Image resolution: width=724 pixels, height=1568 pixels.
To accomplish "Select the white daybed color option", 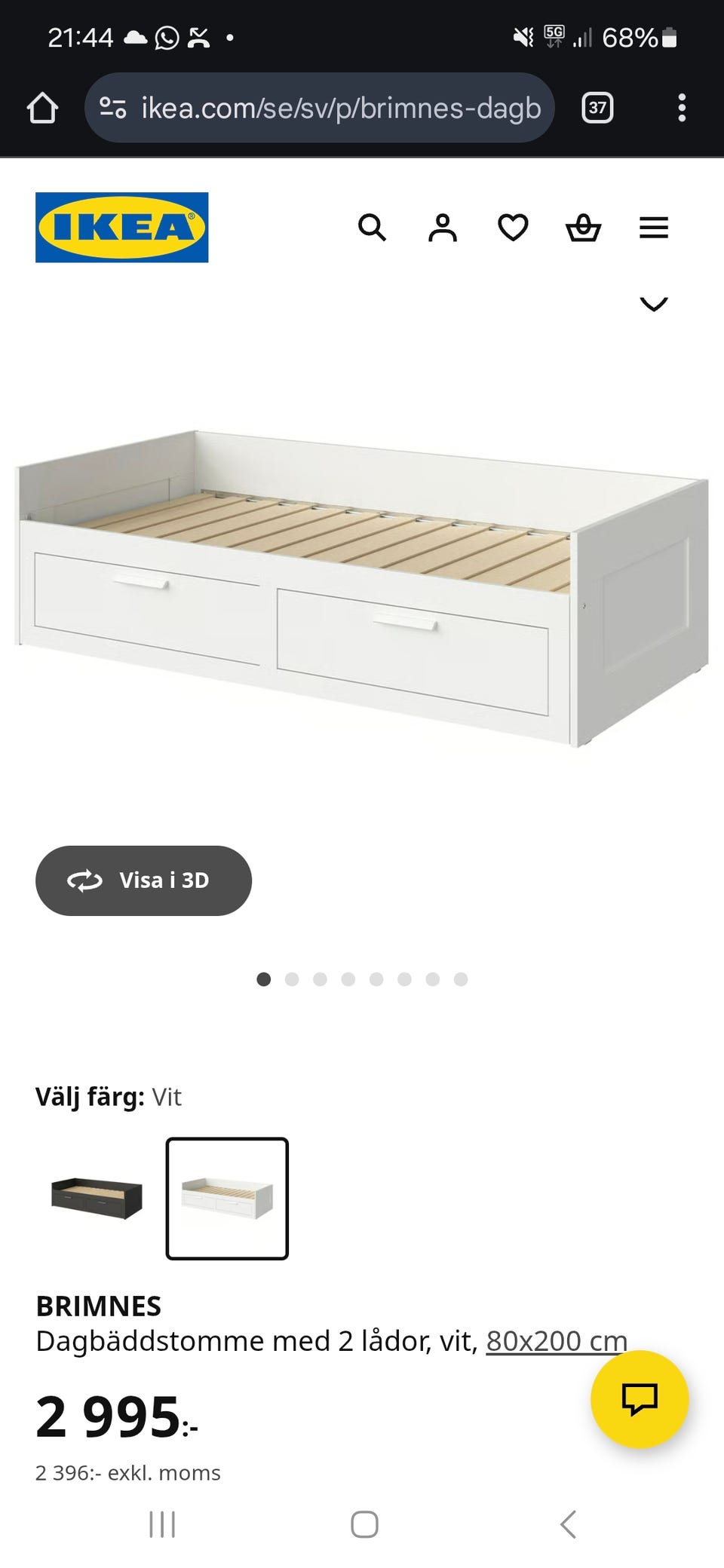I will (227, 1198).
